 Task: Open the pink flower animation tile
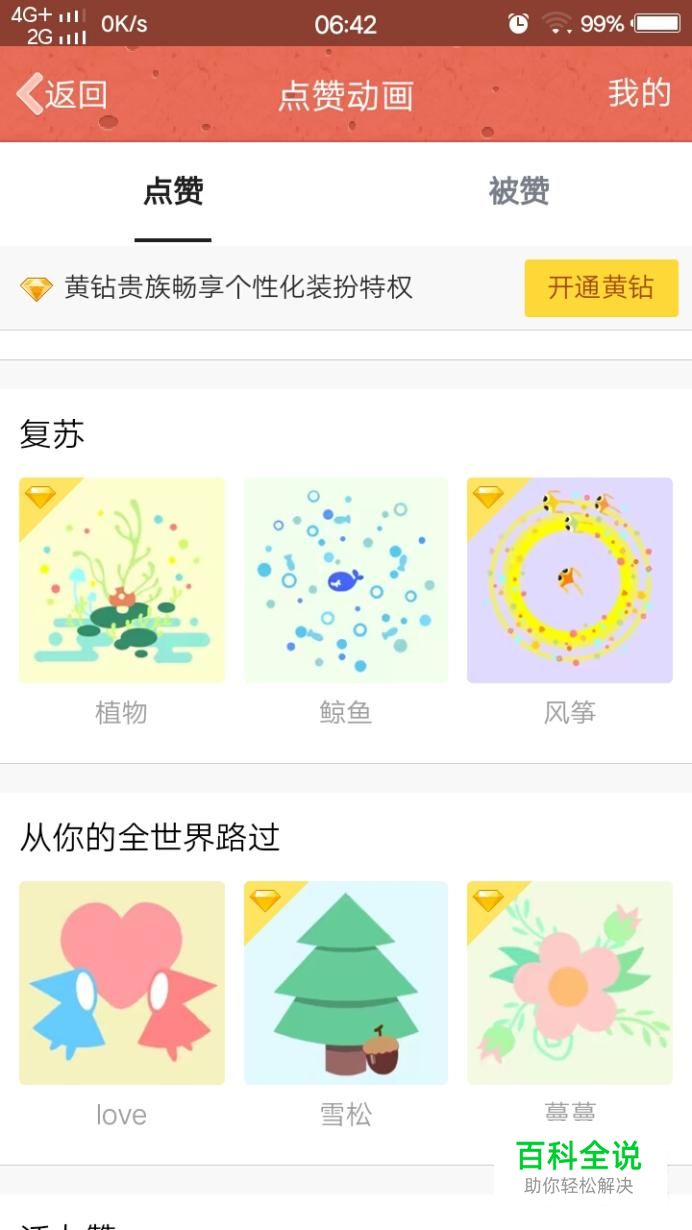point(570,983)
